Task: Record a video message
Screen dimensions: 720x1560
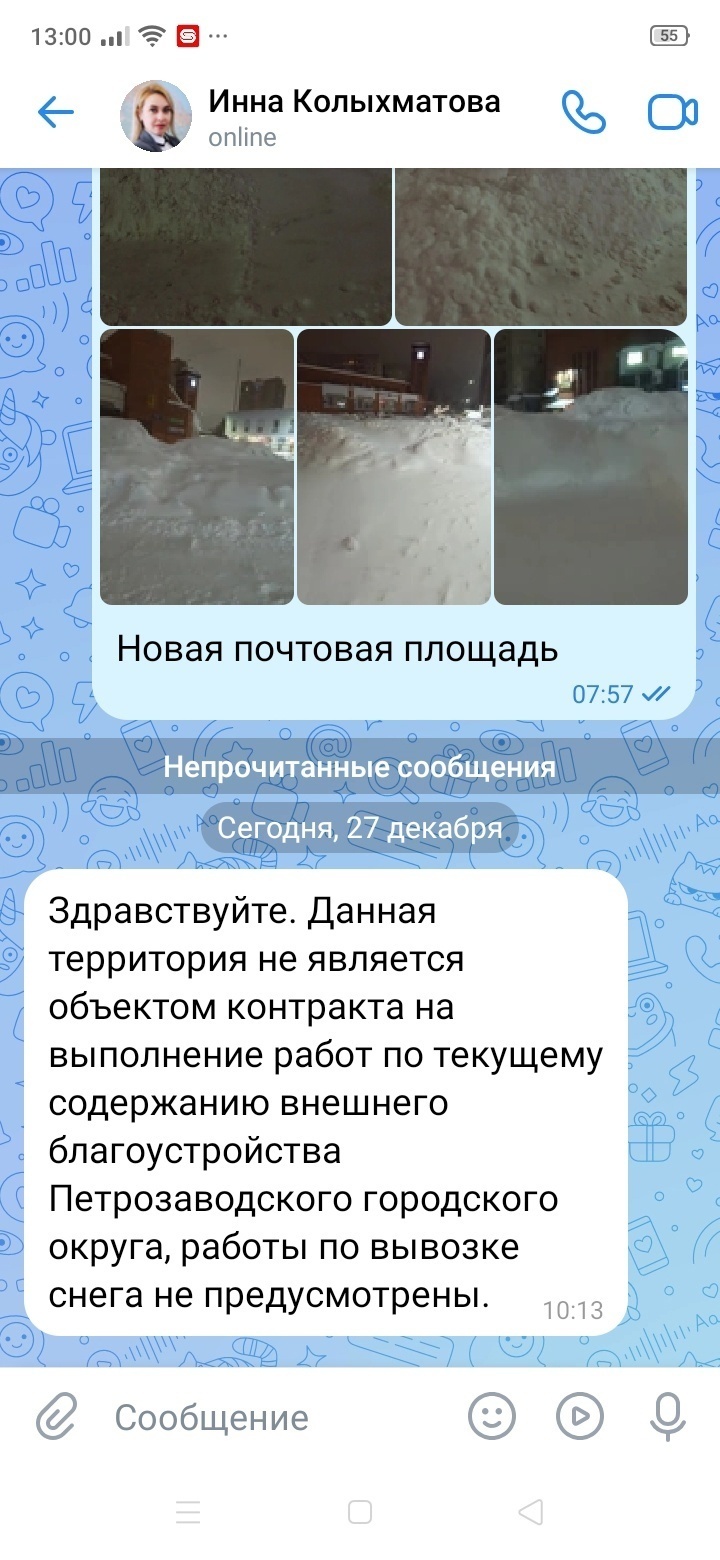Action: [x=580, y=1417]
